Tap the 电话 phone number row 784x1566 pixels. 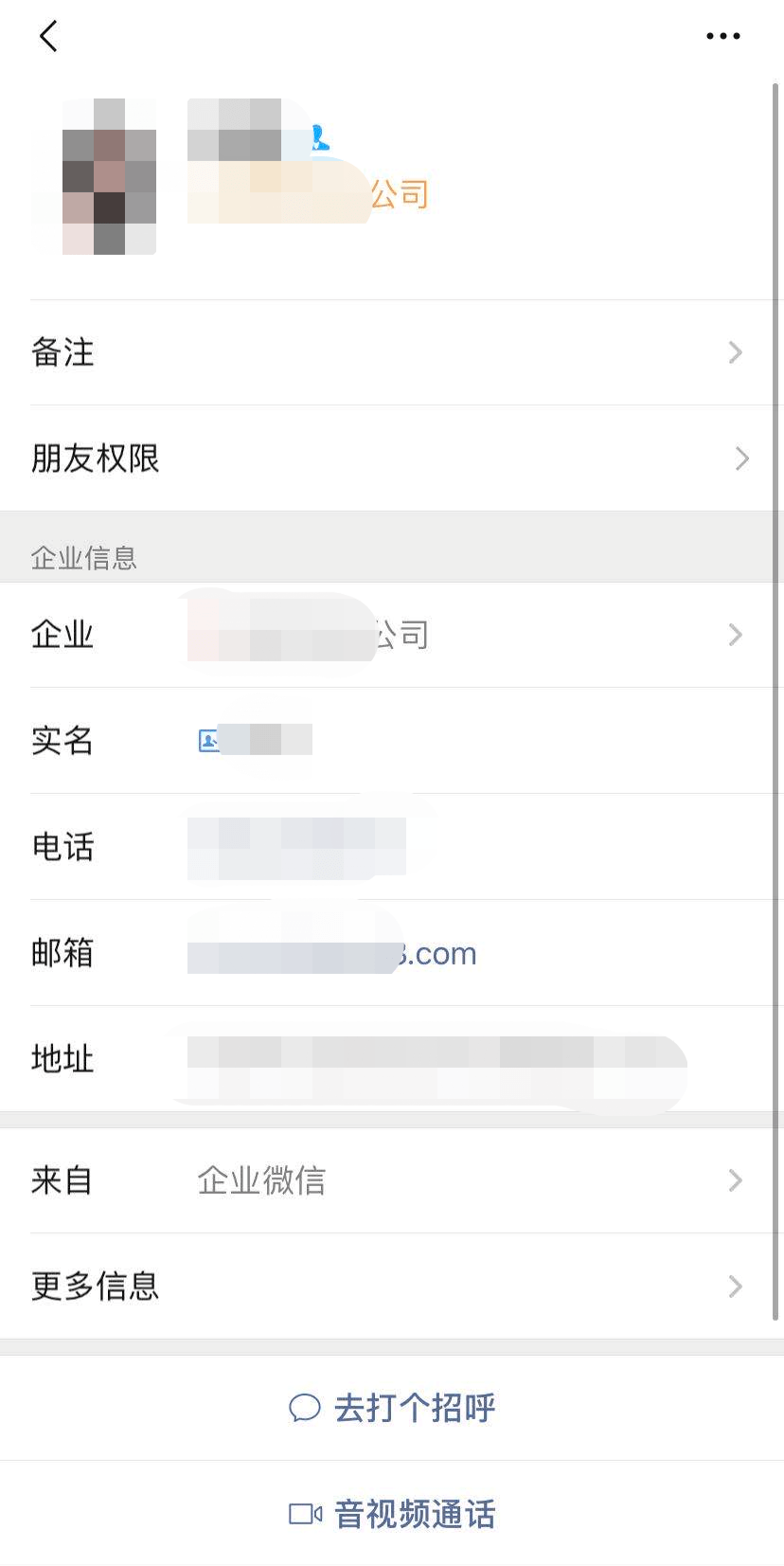(x=297, y=848)
